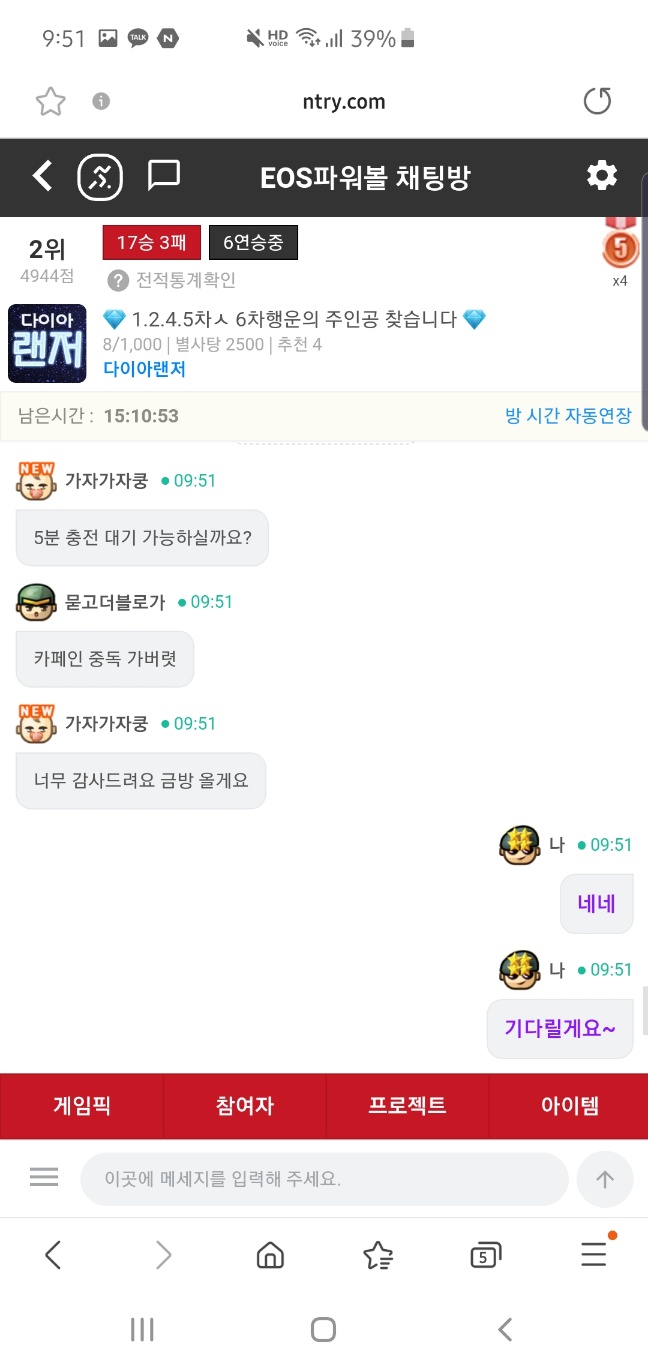Open the 프로젝트 tab
Image resolution: width=648 pixels, height=1368 pixels.
pyautogui.click(x=406, y=1106)
